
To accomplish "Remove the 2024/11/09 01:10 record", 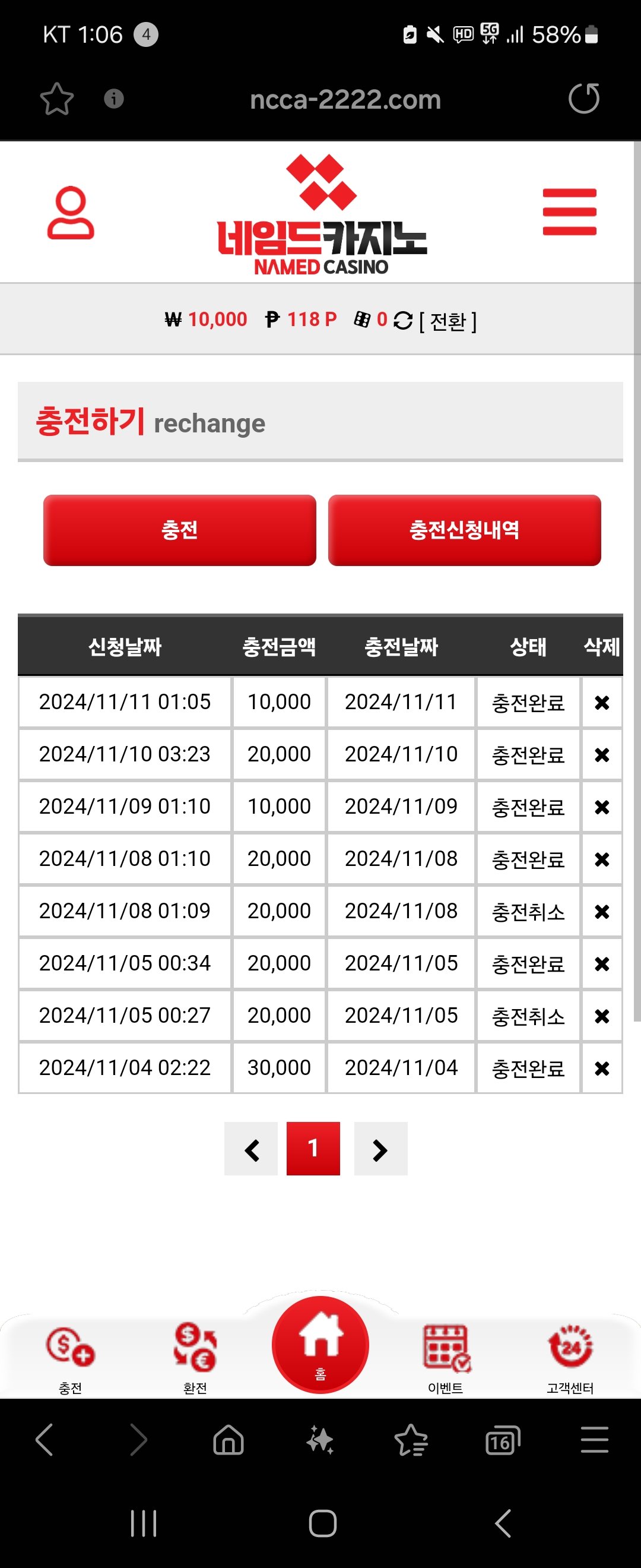I will click(x=601, y=807).
